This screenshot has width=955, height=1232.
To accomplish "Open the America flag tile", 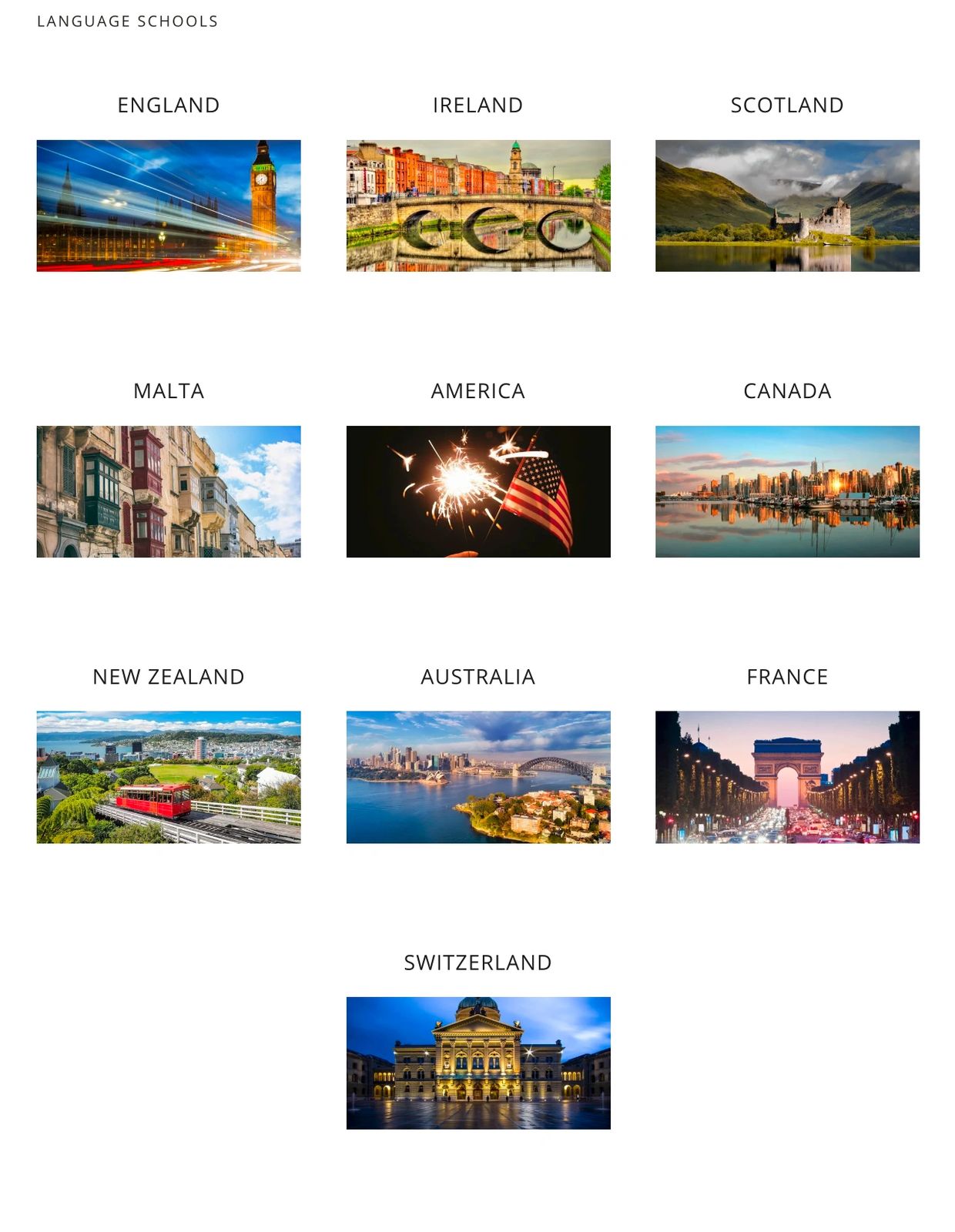I will 478,491.
